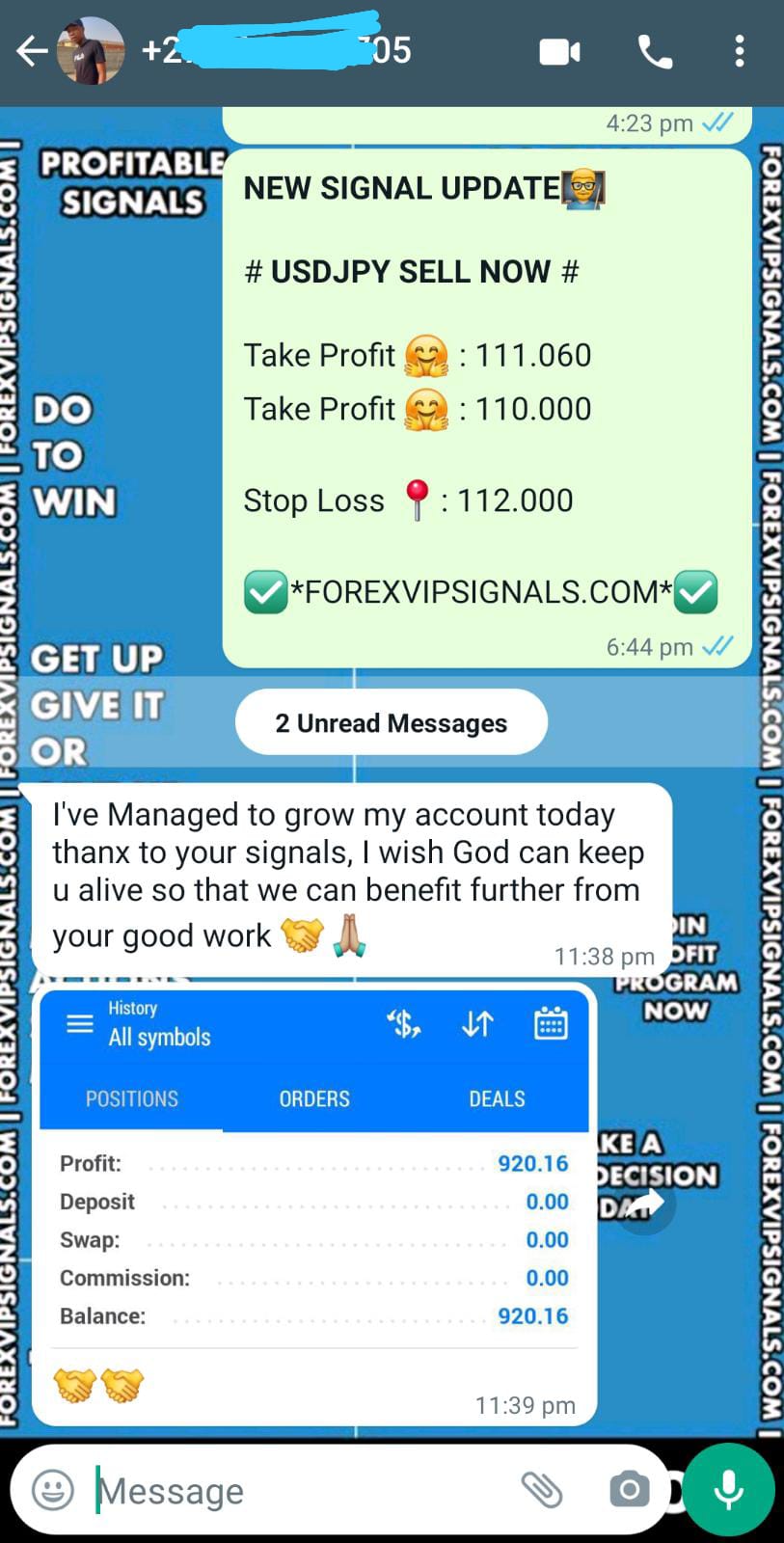Attach a file with the paperclip
784x1543 pixels.
(542, 1490)
